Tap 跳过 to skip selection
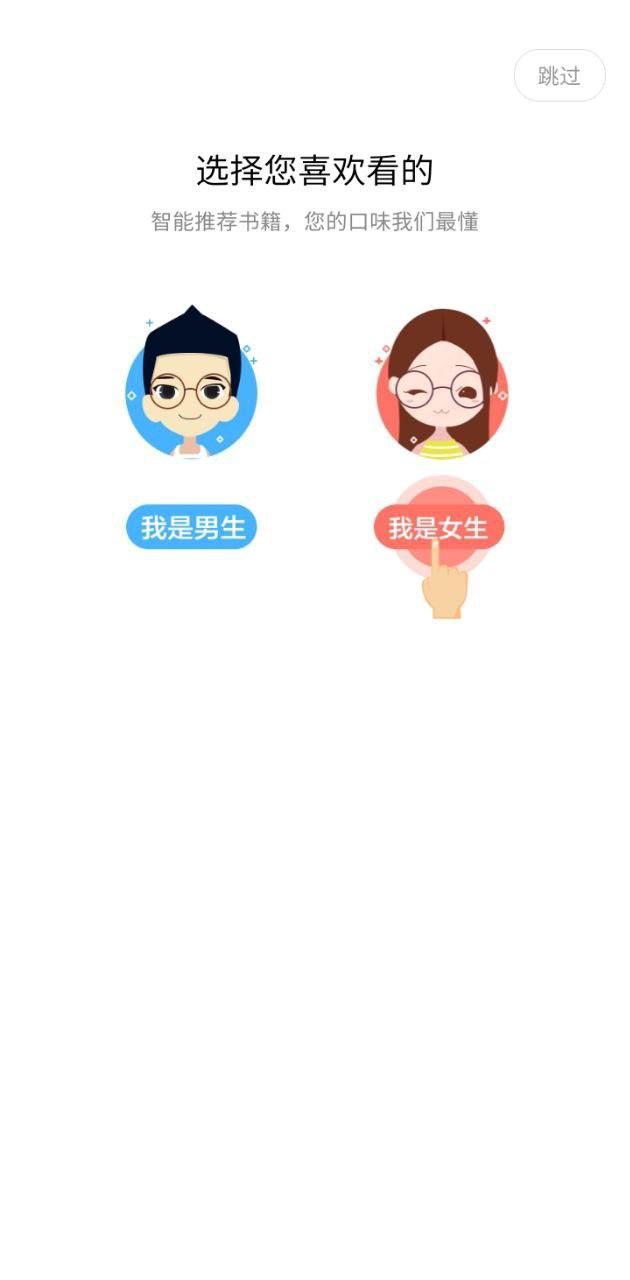This screenshot has width=630, height=1280. click(x=559, y=76)
